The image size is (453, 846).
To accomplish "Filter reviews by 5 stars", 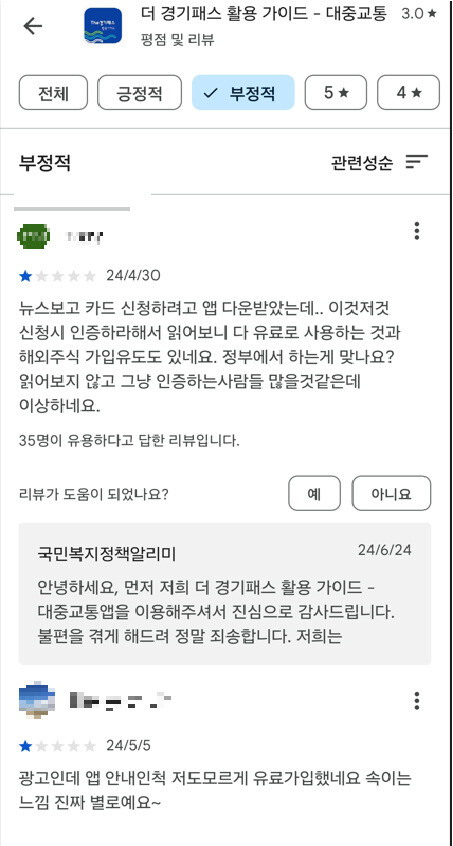I will tap(335, 93).
